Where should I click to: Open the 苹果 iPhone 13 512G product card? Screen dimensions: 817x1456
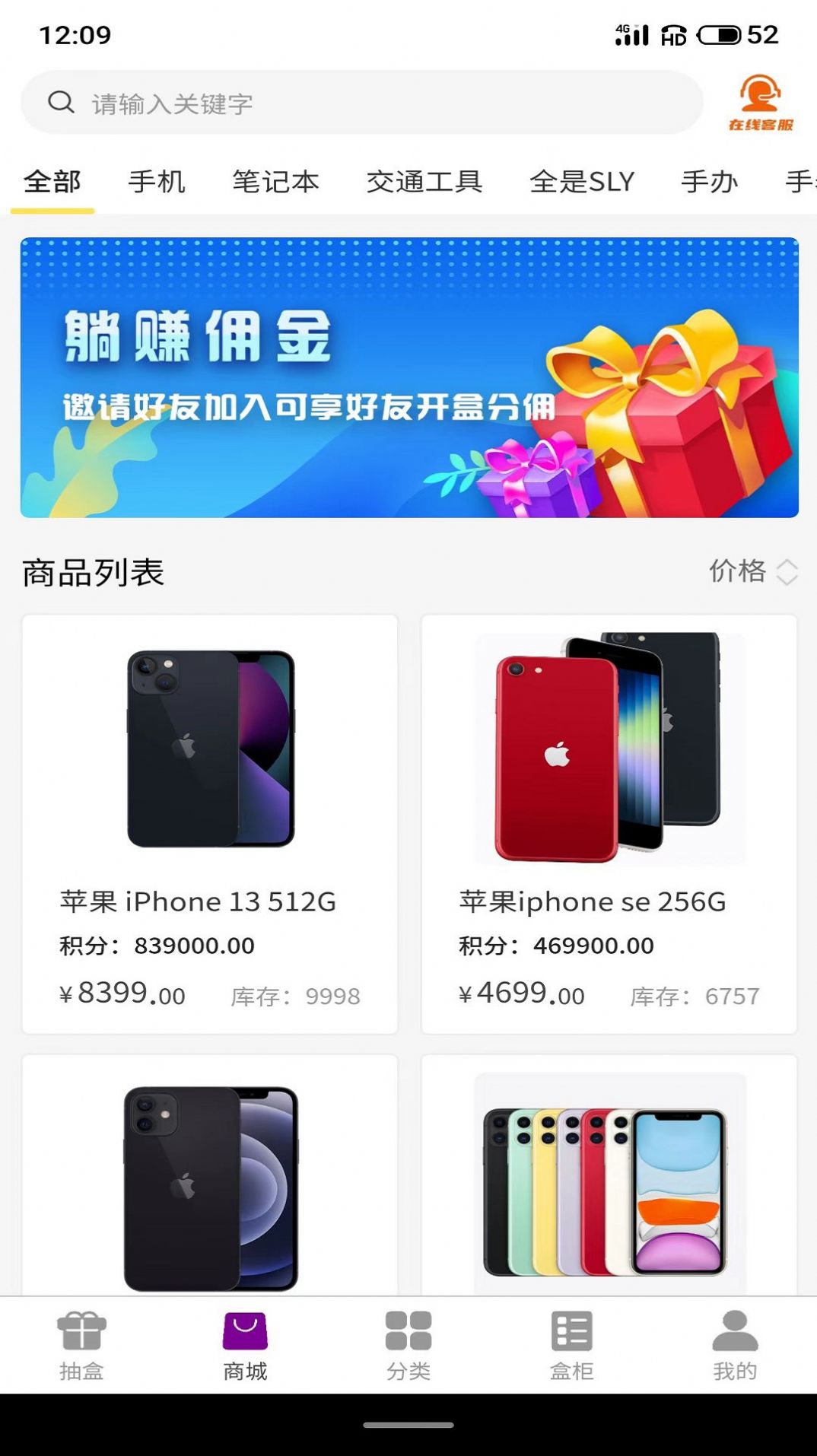(210, 824)
